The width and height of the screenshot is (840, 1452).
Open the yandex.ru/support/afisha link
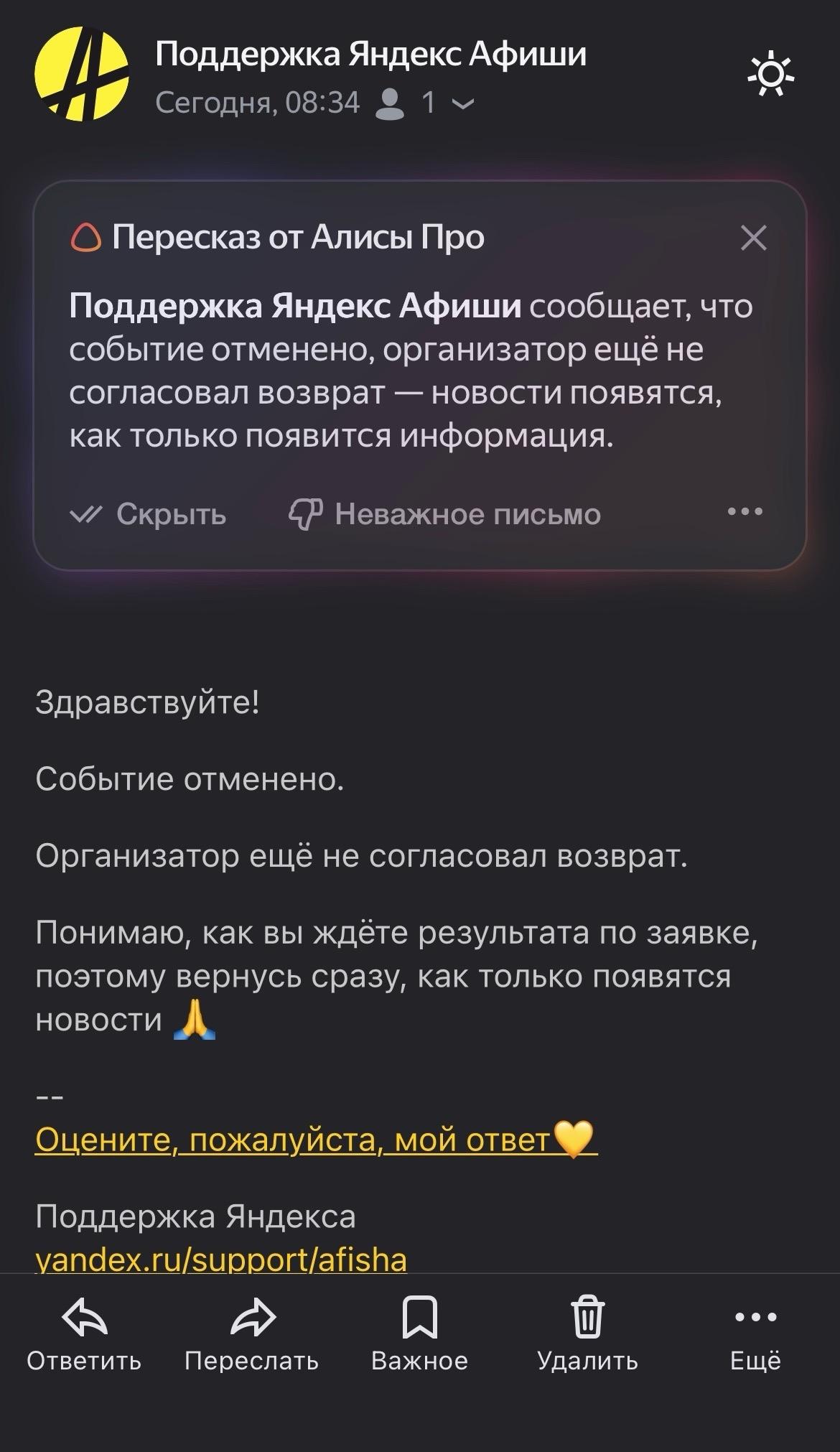(x=221, y=1259)
